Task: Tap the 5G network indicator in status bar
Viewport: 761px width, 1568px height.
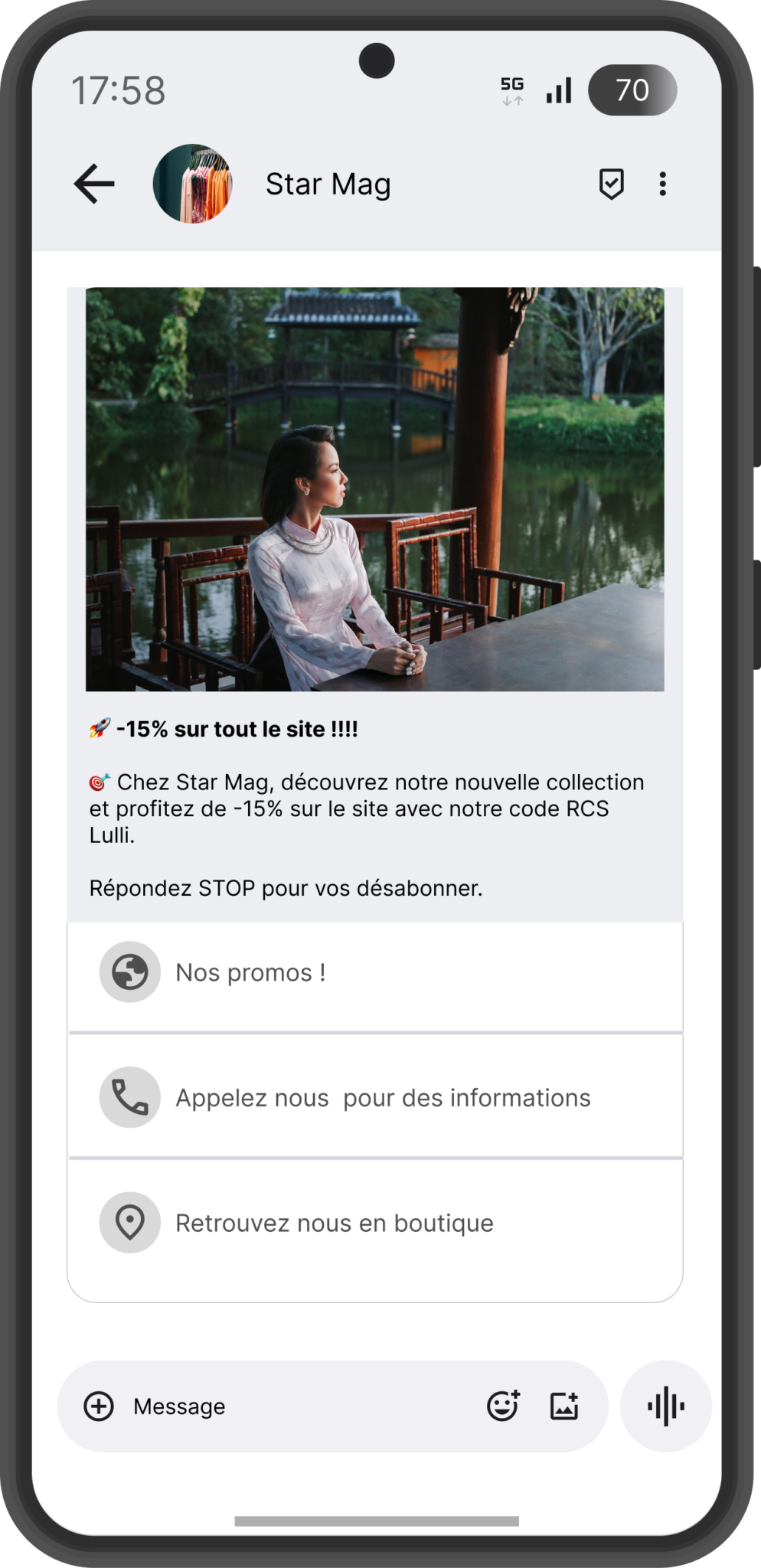Action: 511,90
